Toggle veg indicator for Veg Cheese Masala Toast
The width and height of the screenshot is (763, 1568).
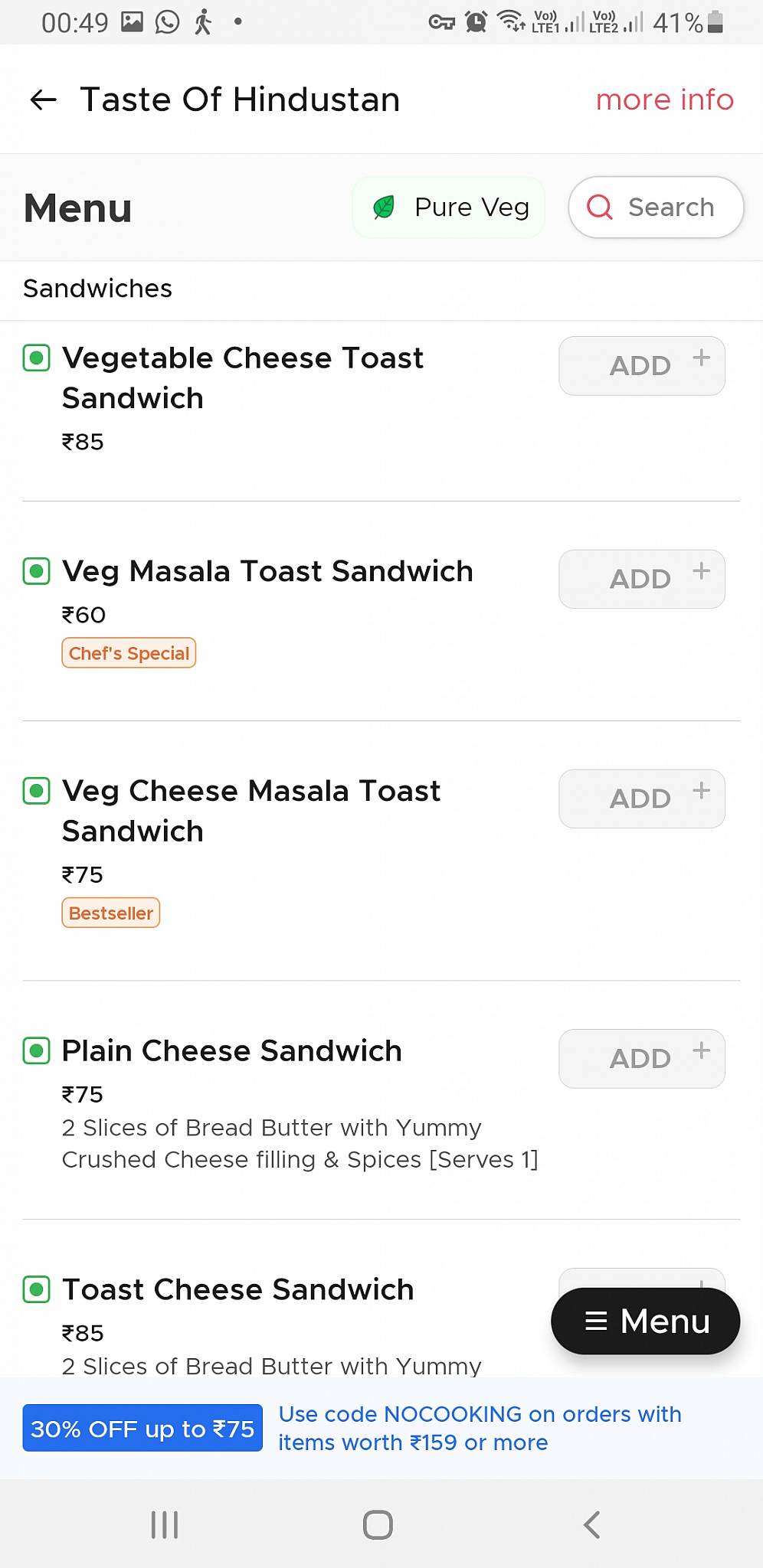pyautogui.click(x=36, y=792)
